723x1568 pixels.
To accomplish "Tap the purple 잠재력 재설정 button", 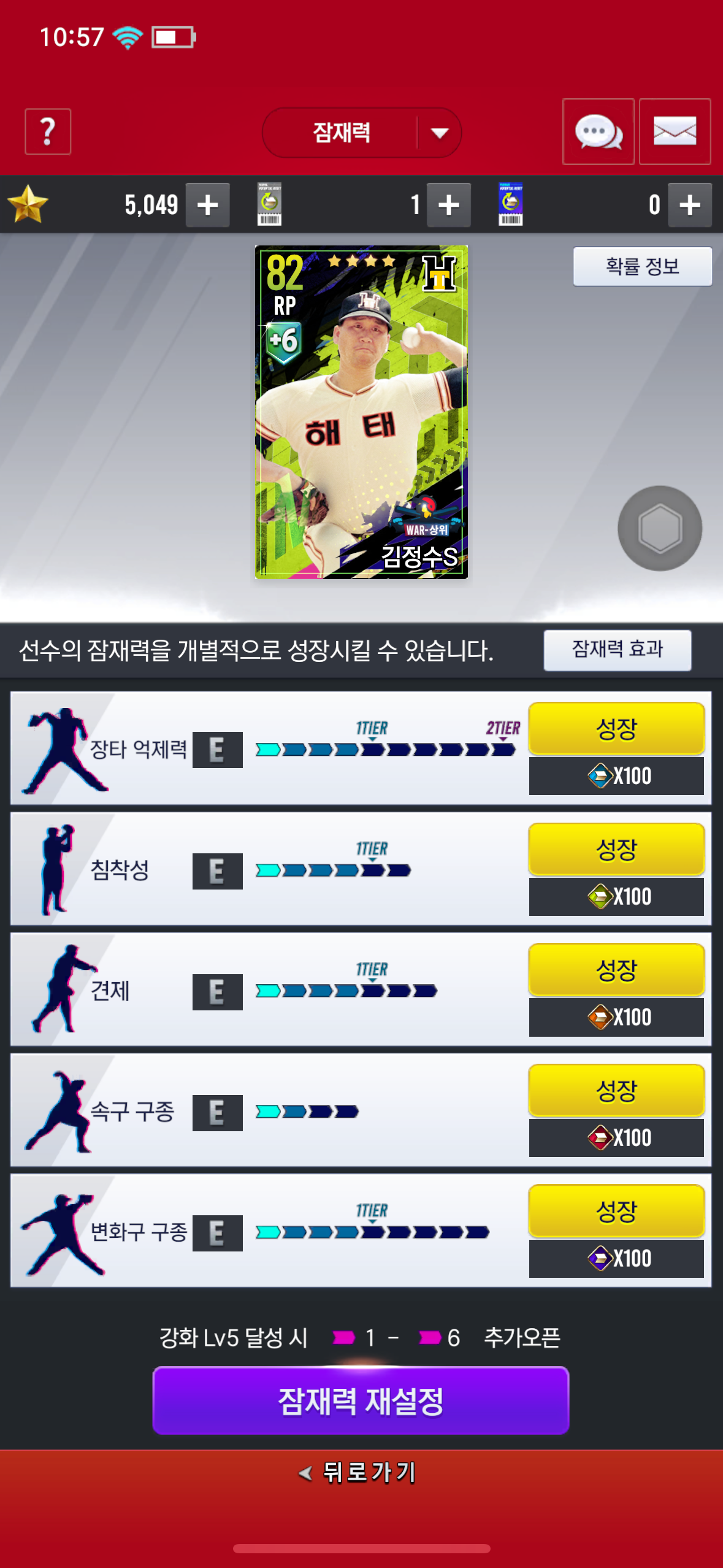I will (x=361, y=1401).
